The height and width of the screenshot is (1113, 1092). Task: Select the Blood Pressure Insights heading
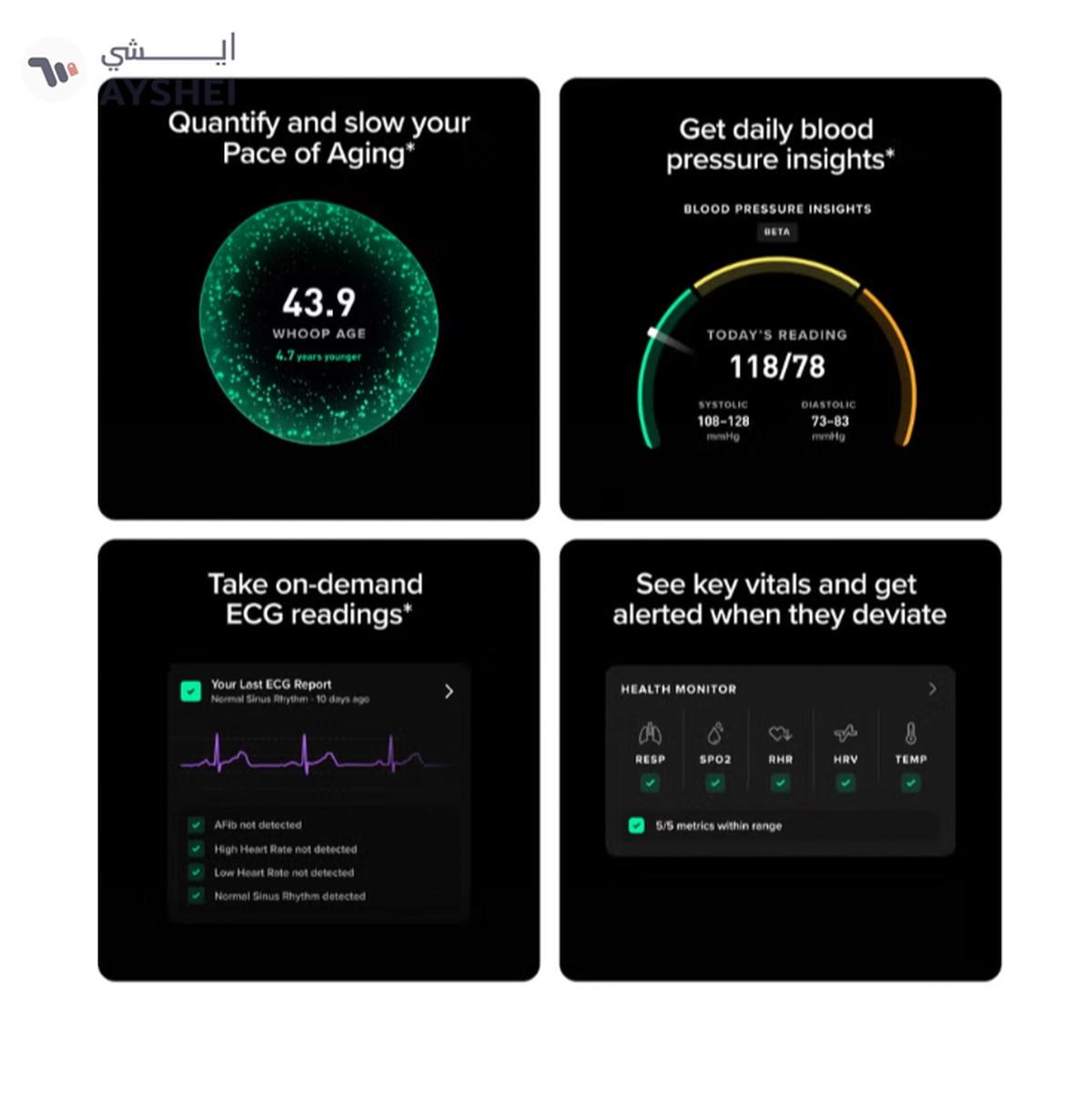pyautogui.click(x=776, y=208)
